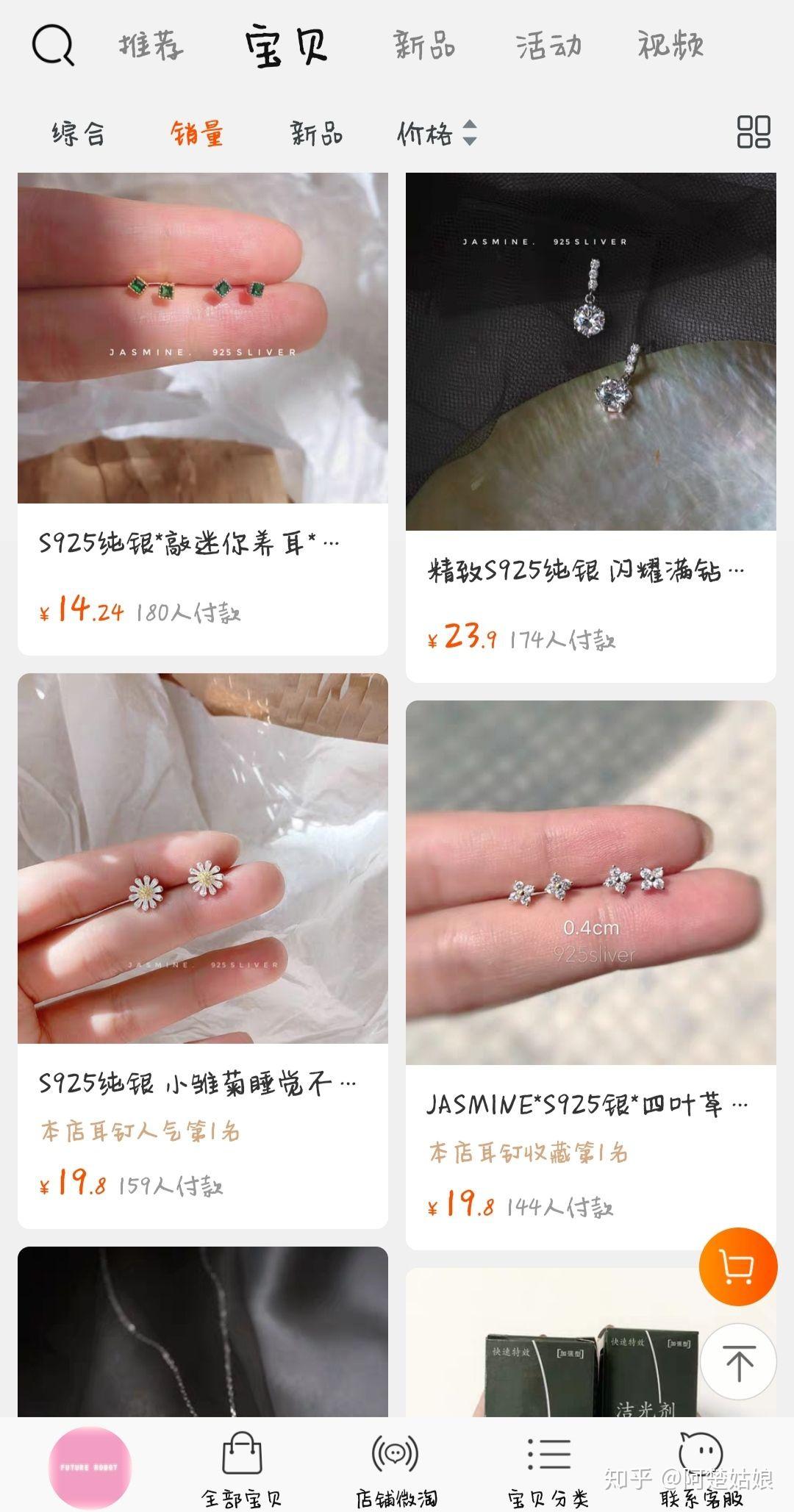The height and width of the screenshot is (1512, 794).
Task: Switch to the 推荐 tab
Action: tap(151, 46)
